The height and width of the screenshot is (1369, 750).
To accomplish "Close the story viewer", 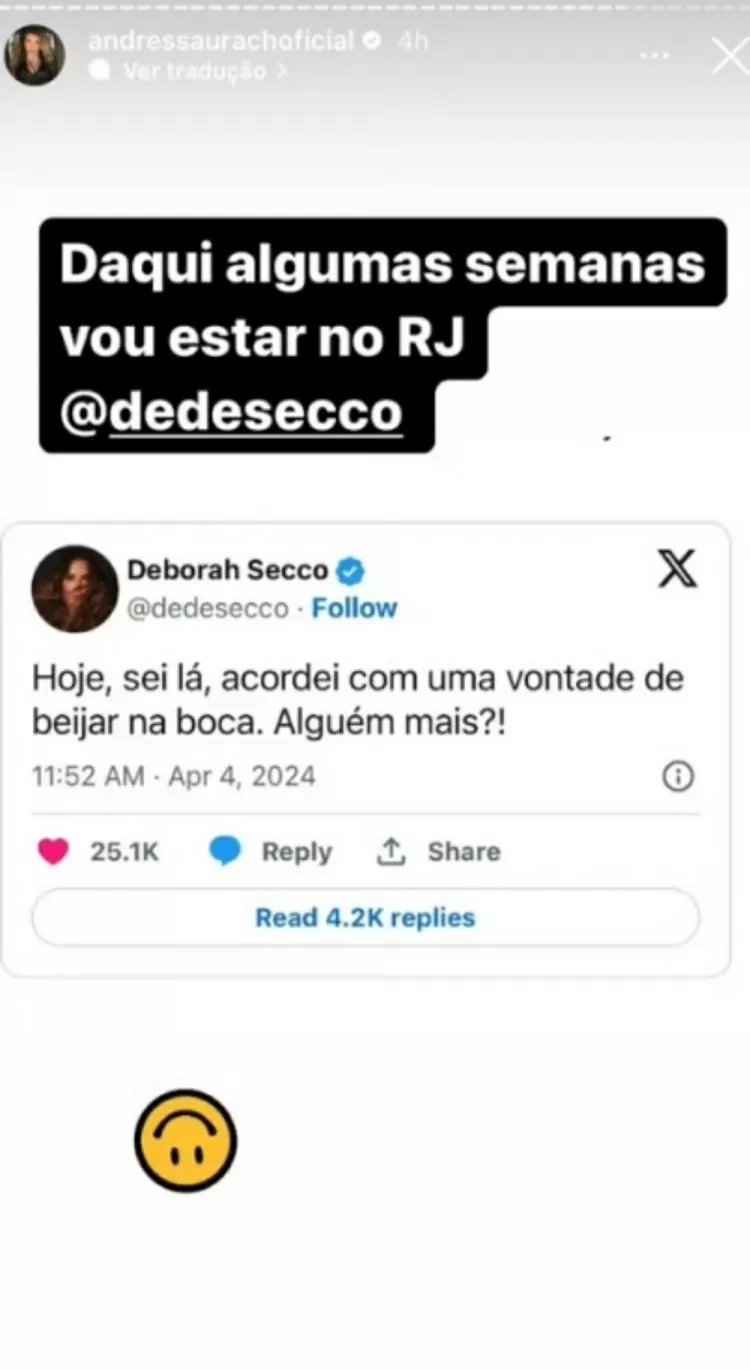I will tap(730, 56).
